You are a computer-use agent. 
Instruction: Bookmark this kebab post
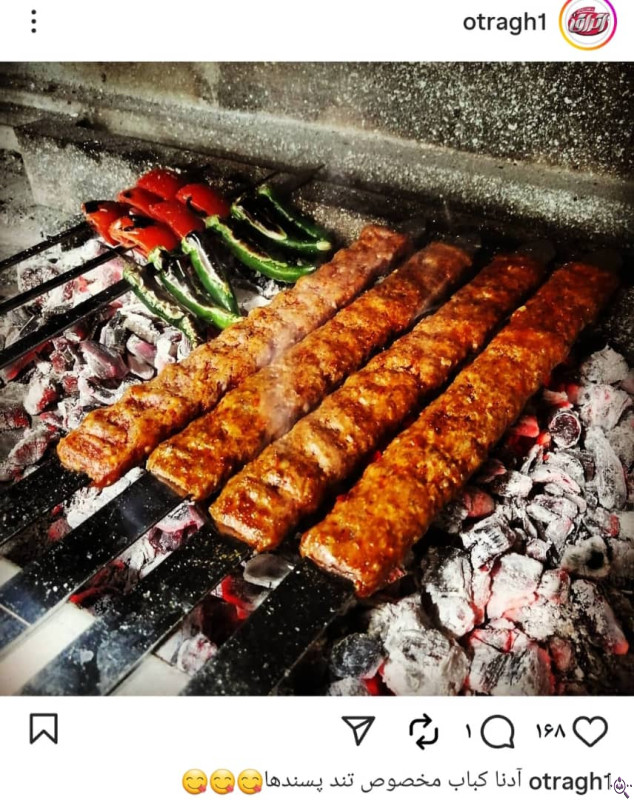(43, 730)
